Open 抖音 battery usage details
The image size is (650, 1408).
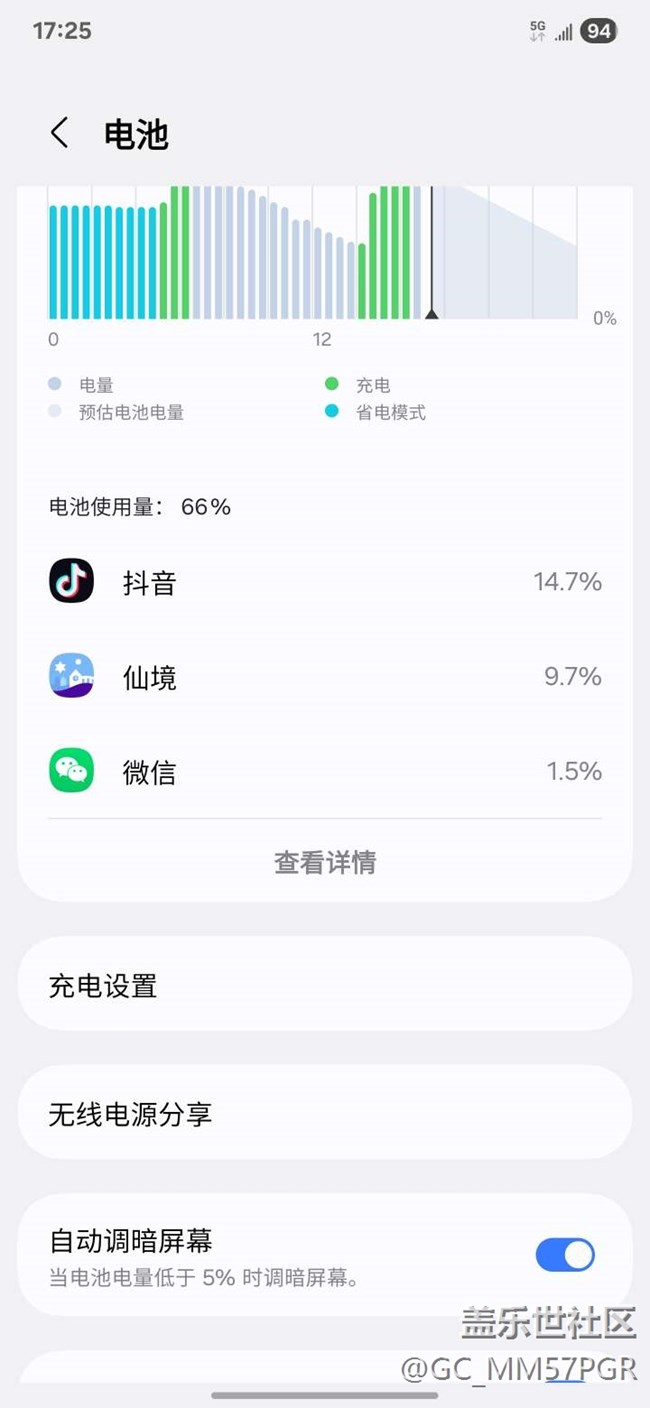point(325,581)
